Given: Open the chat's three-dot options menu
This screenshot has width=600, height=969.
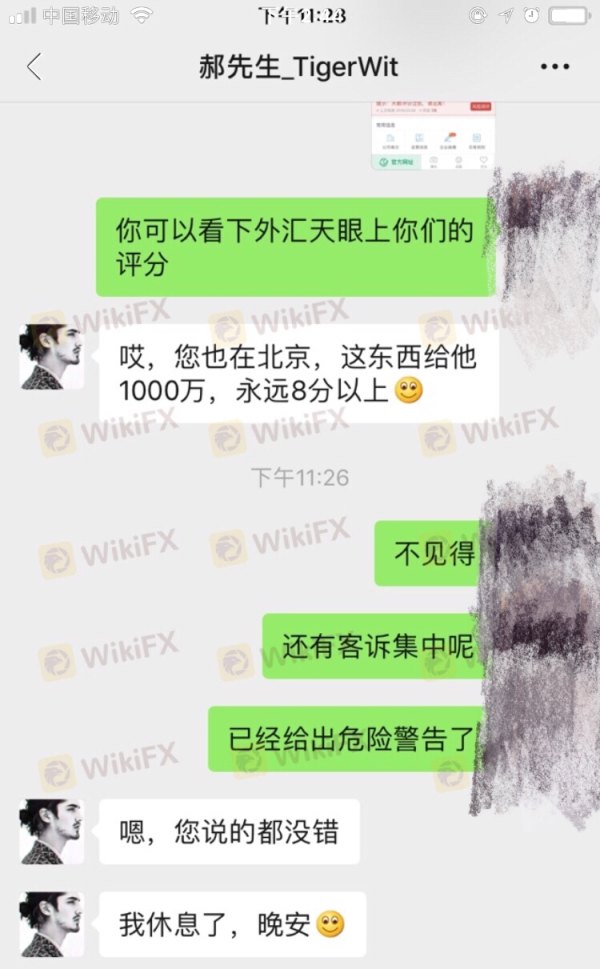Looking at the screenshot, I should click(554, 67).
